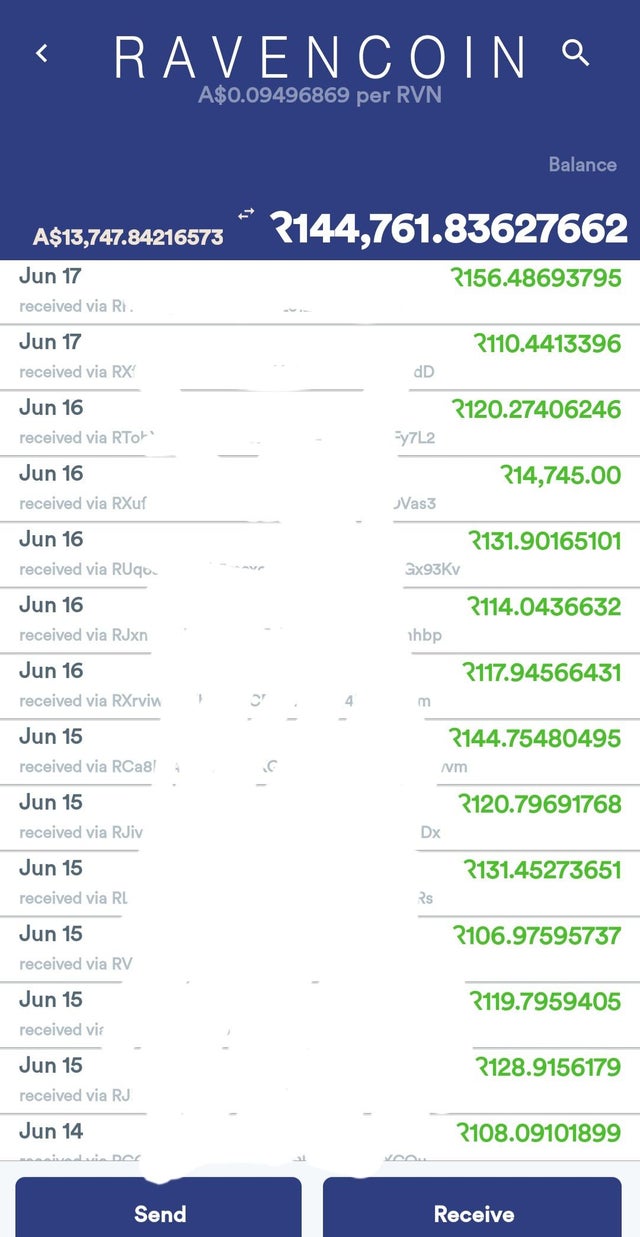Open the Jun 15 transaction of 119.7959405
This screenshot has height=1237, width=640.
click(x=320, y=1015)
